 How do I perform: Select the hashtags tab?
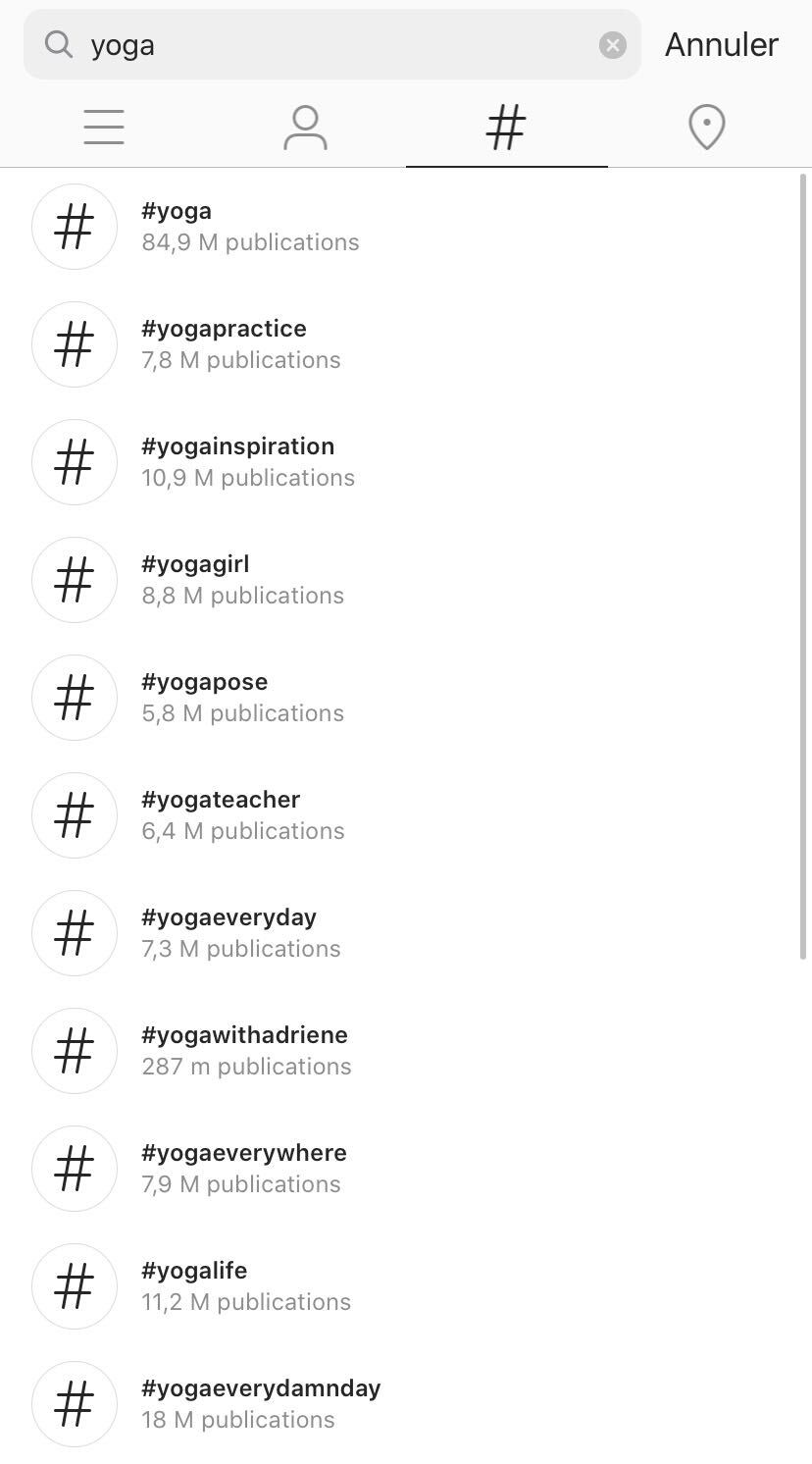[506, 128]
